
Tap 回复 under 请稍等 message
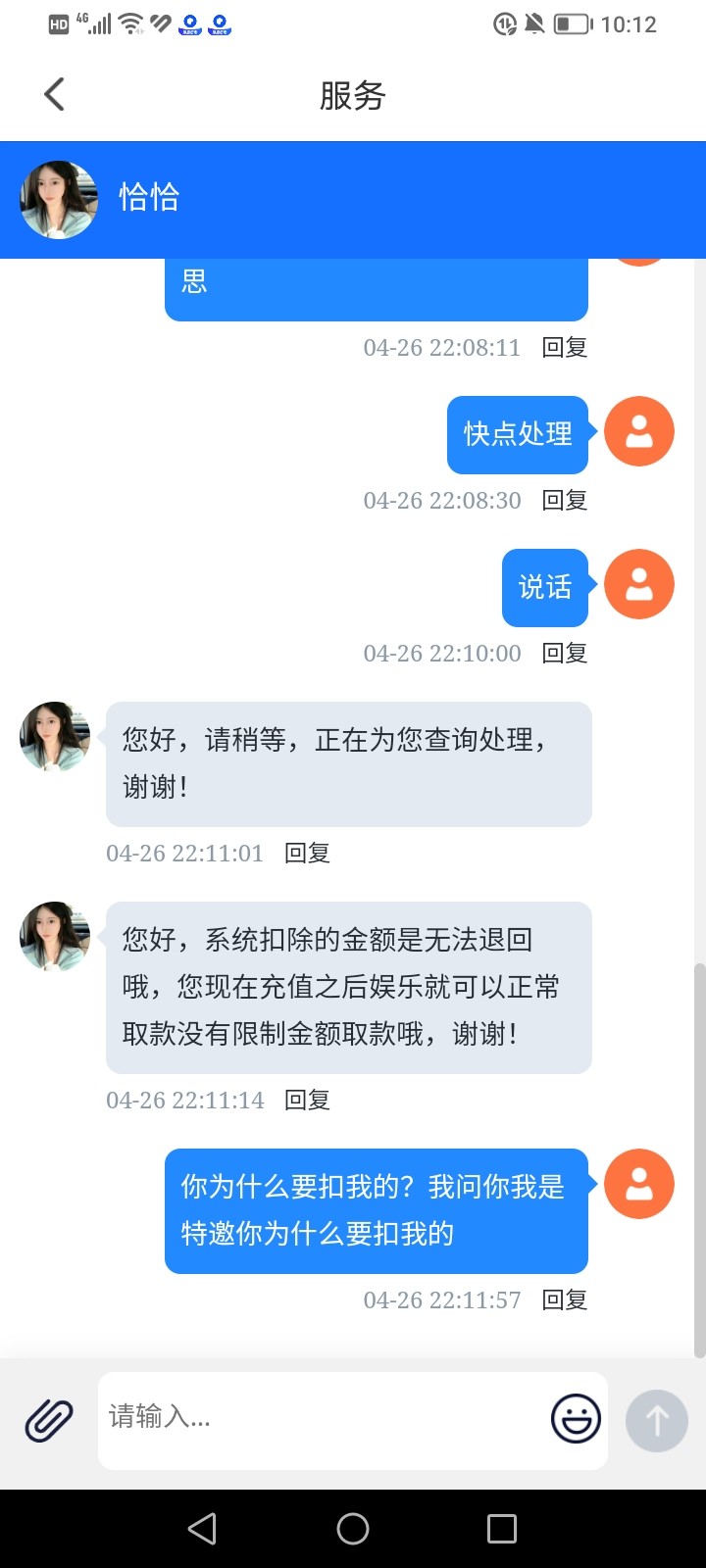[x=307, y=854]
